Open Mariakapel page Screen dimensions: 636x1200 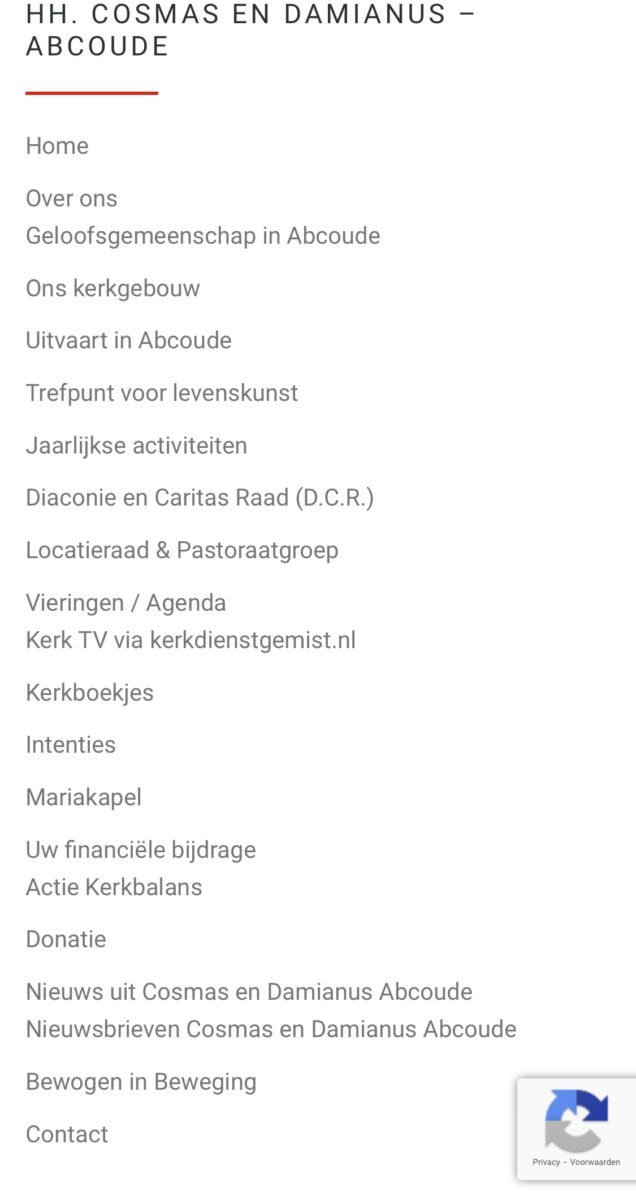(x=84, y=798)
